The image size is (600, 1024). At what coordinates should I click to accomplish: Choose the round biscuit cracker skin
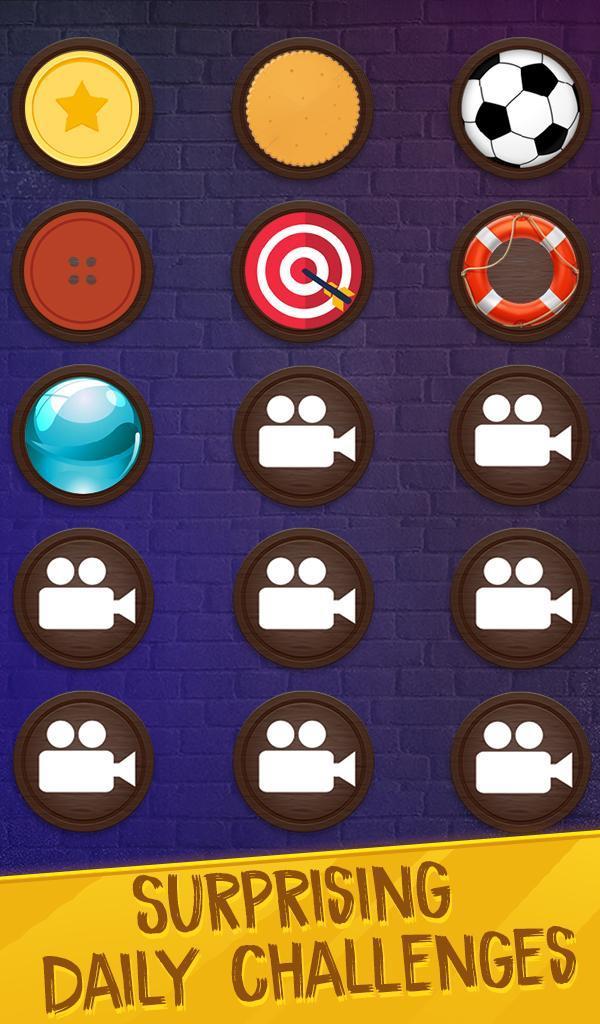(x=303, y=108)
